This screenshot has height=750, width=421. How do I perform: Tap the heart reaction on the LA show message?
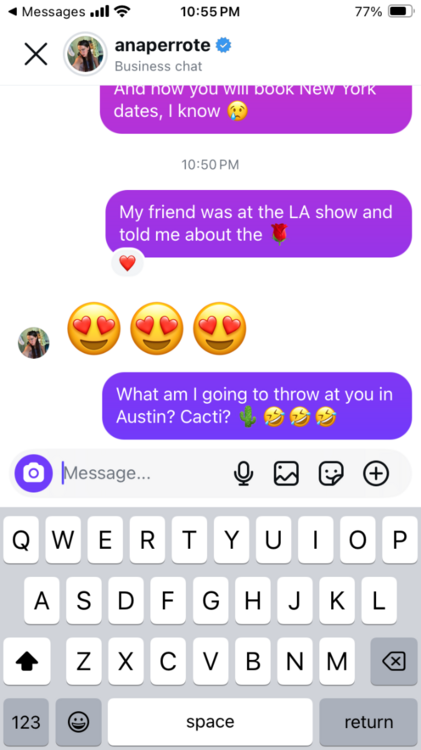pos(127,263)
